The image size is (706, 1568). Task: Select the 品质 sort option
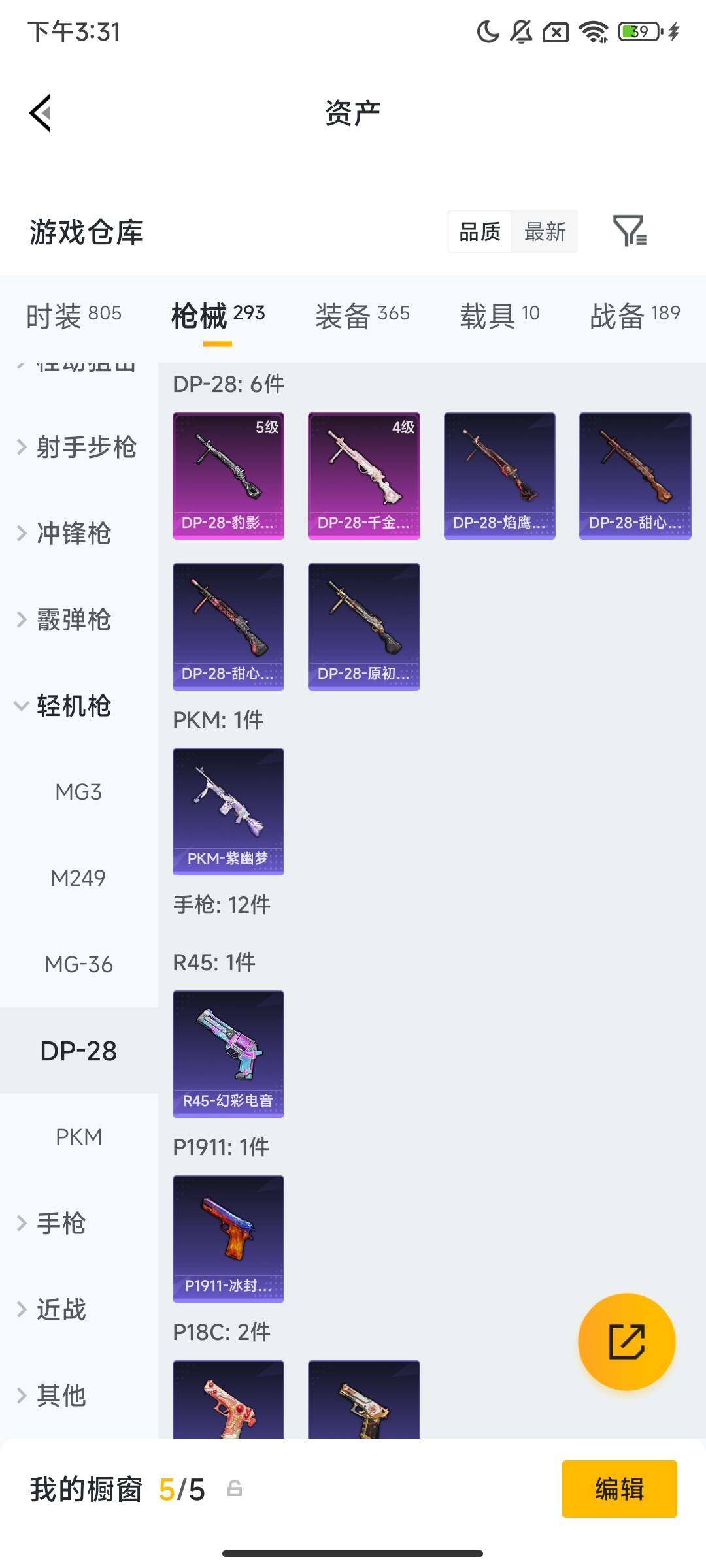(x=480, y=231)
